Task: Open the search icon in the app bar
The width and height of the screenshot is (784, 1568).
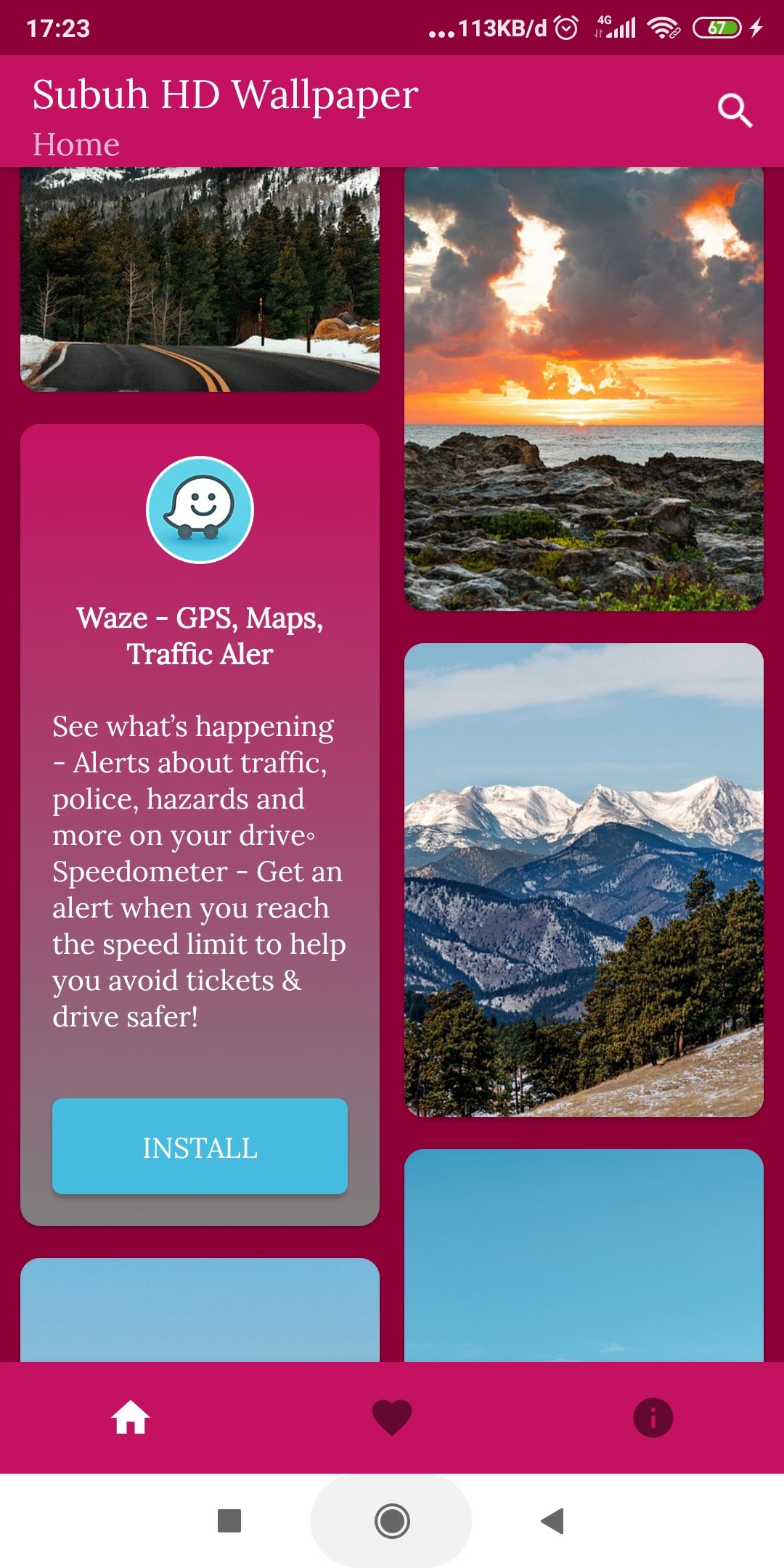Action: (735, 110)
